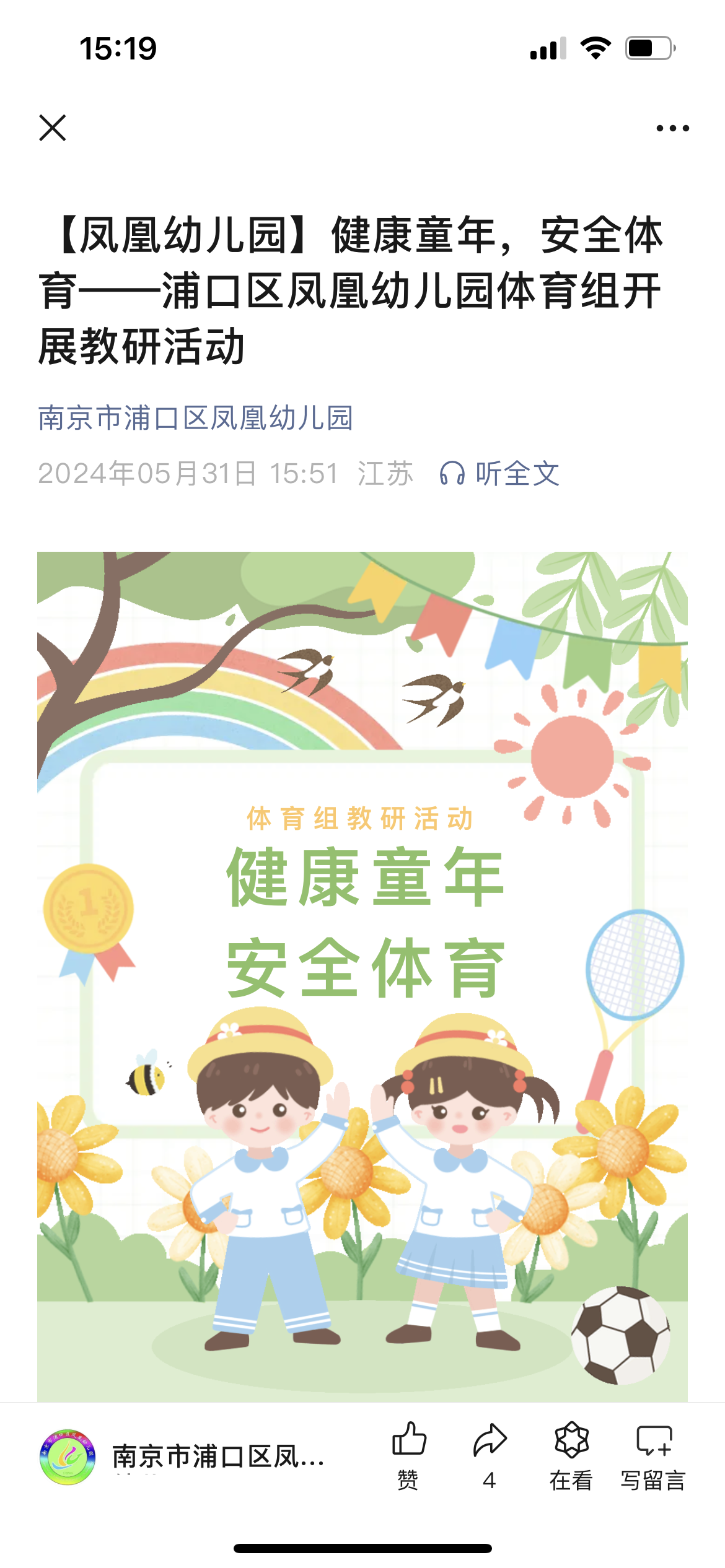This screenshot has height=1568, width=725.
Task: Share this article
Action: tap(490, 1455)
